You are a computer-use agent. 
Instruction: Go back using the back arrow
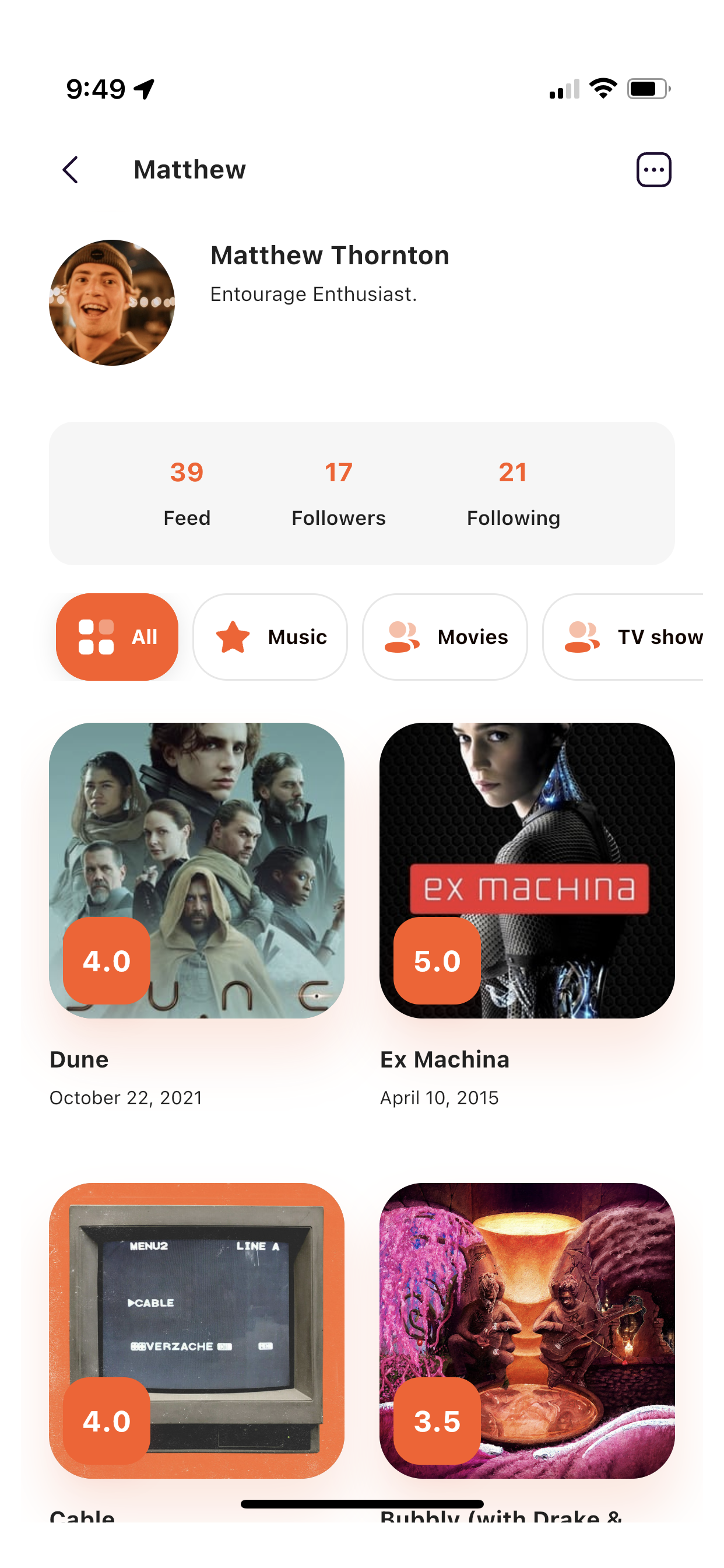click(71, 169)
